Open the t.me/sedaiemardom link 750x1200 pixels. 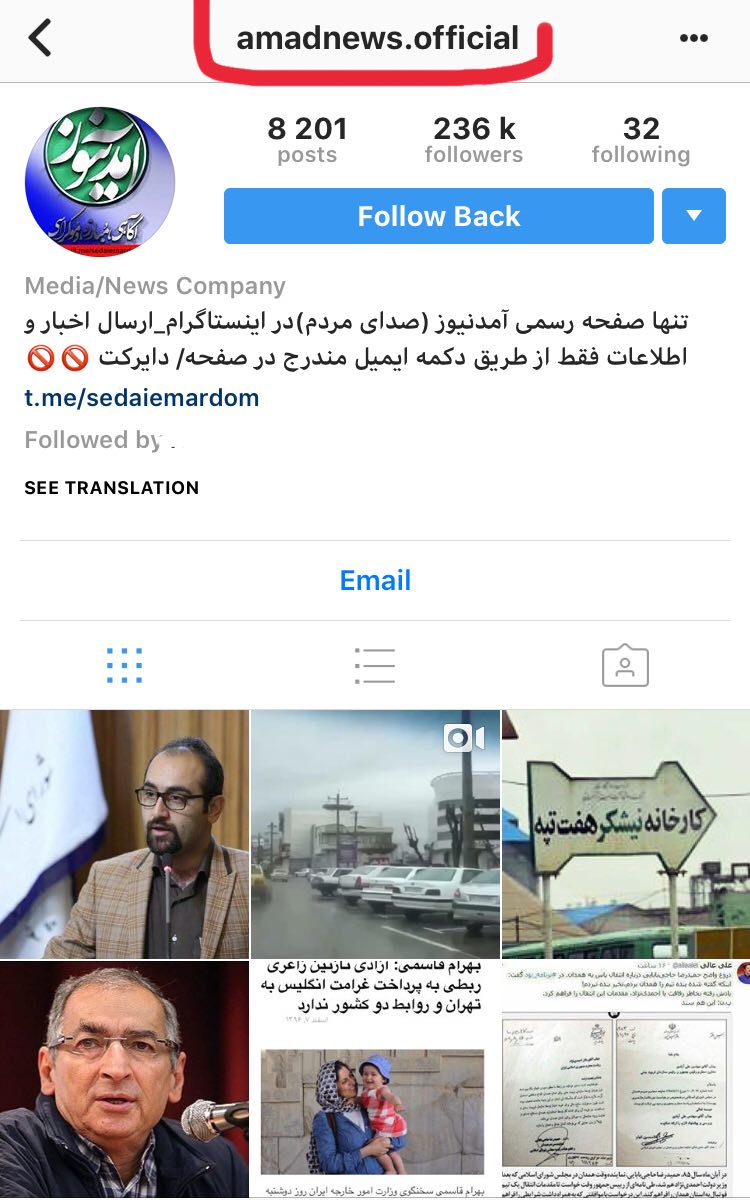pyautogui.click(x=142, y=398)
